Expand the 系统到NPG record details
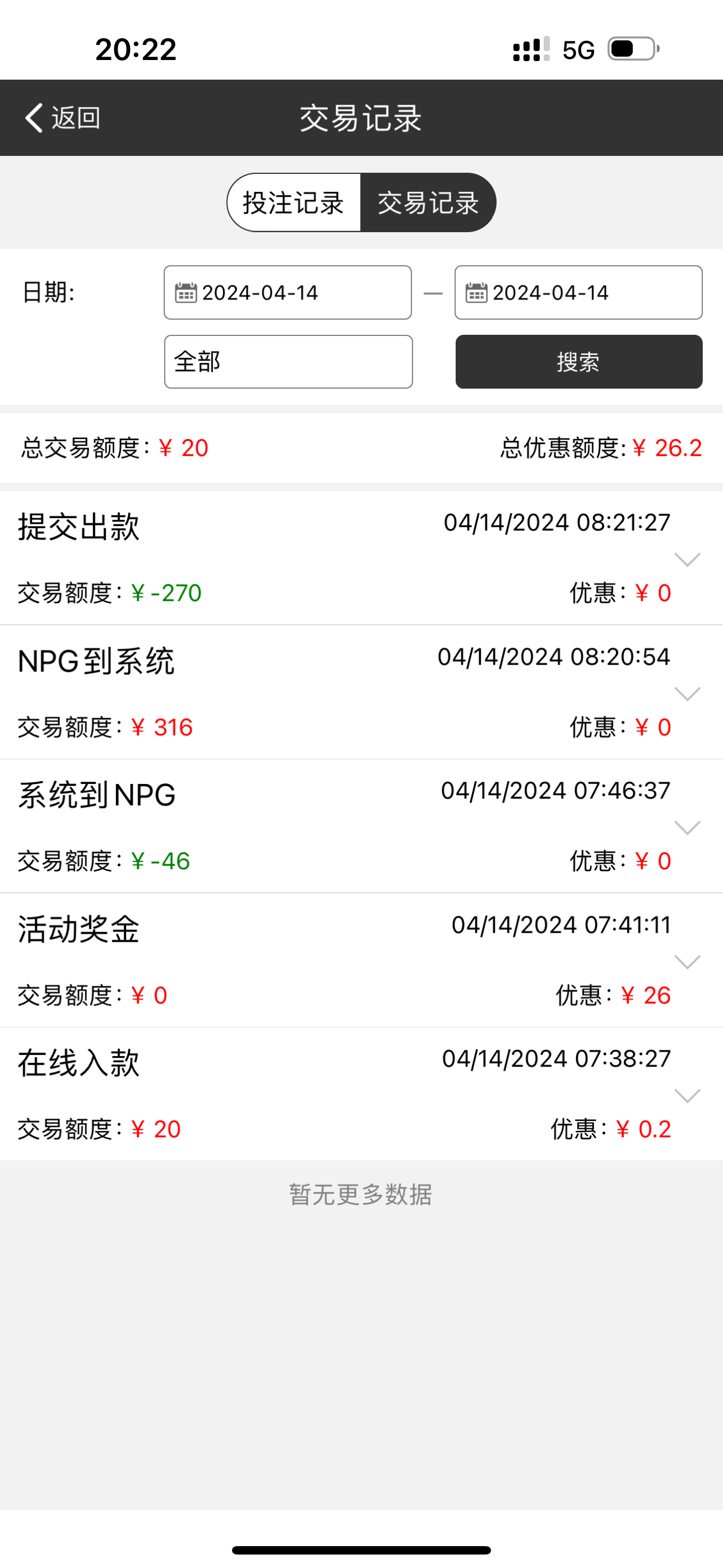The height and width of the screenshot is (1568, 723). pyautogui.click(x=687, y=828)
